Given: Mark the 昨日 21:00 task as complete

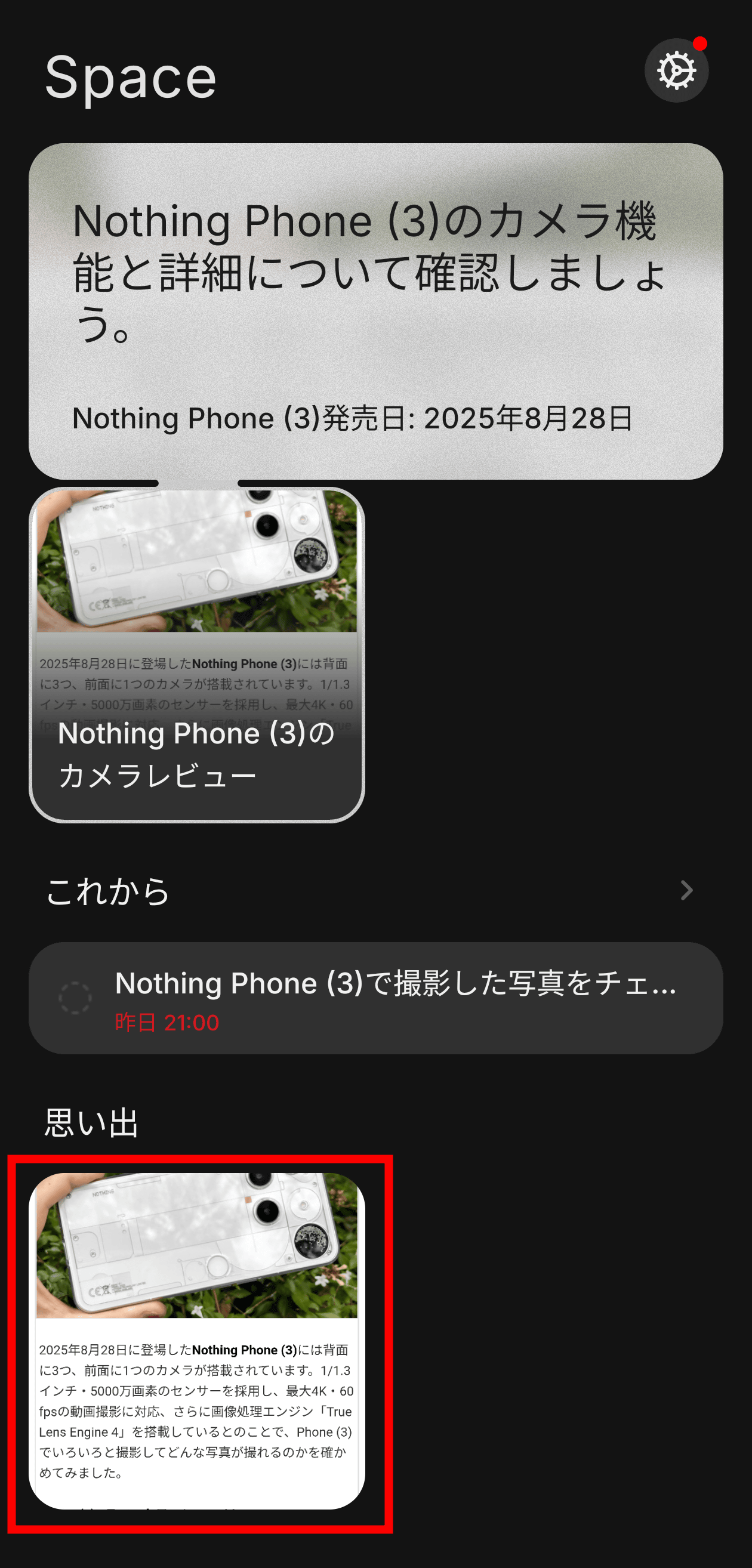Looking at the screenshot, I should coord(75,998).
